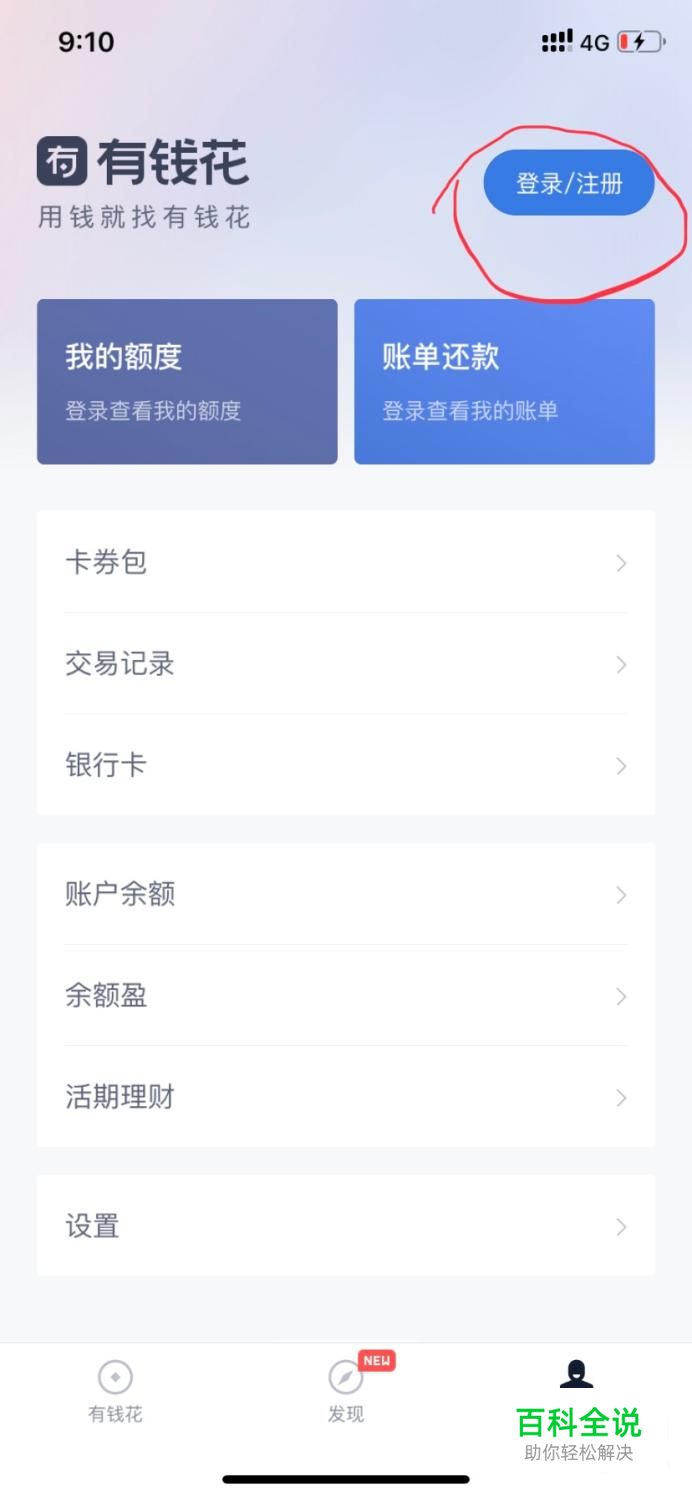Open 设置
The height and width of the screenshot is (1497, 692).
346,1226
